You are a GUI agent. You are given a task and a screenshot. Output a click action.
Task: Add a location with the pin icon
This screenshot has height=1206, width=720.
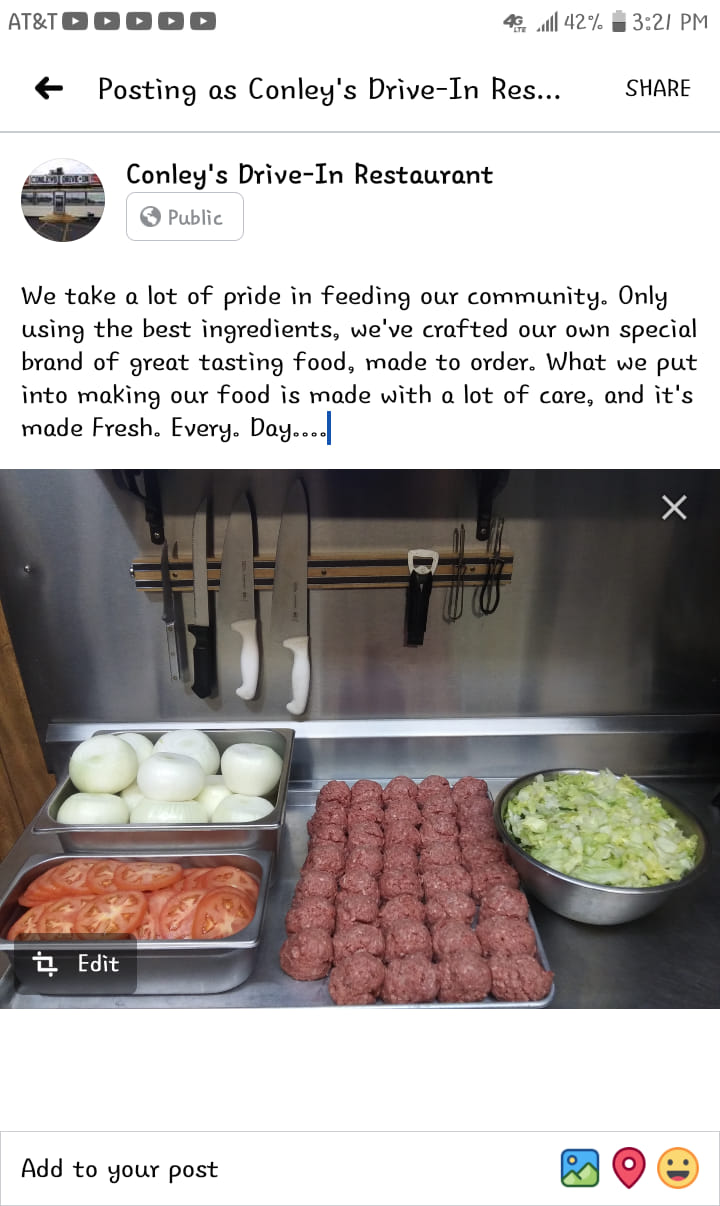[x=628, y=1168]
